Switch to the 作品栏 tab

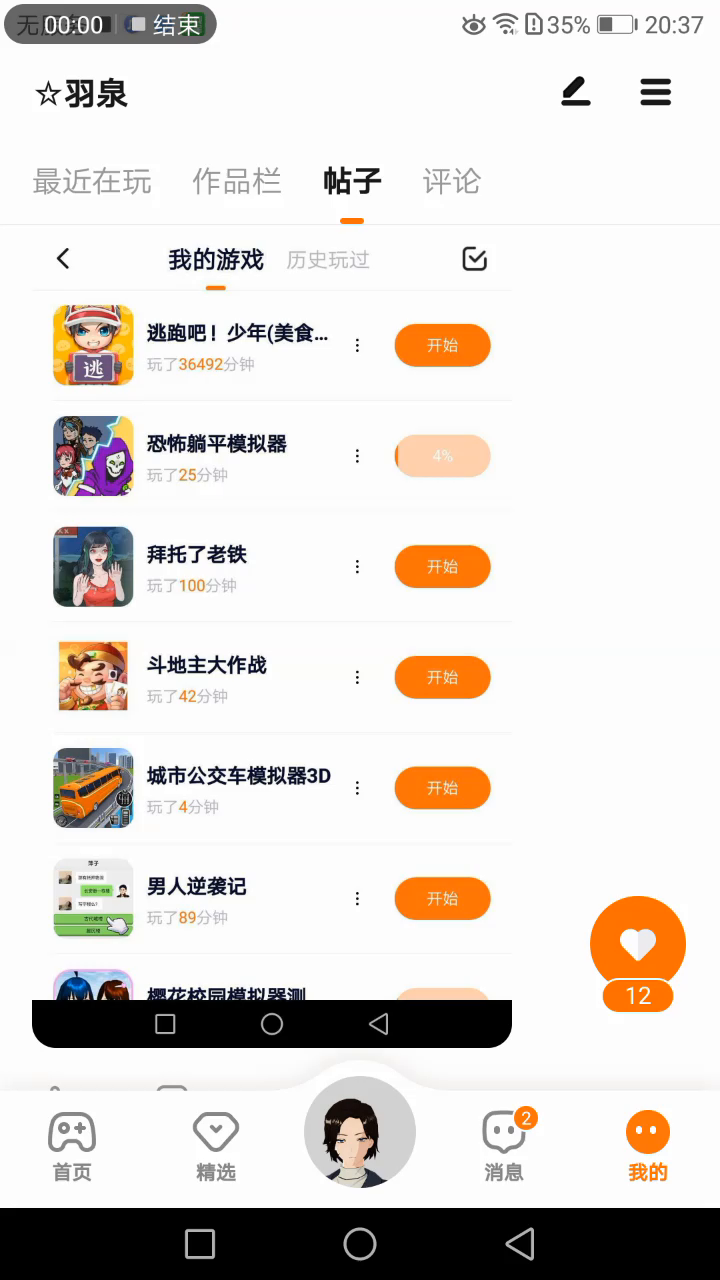point(237,181)
